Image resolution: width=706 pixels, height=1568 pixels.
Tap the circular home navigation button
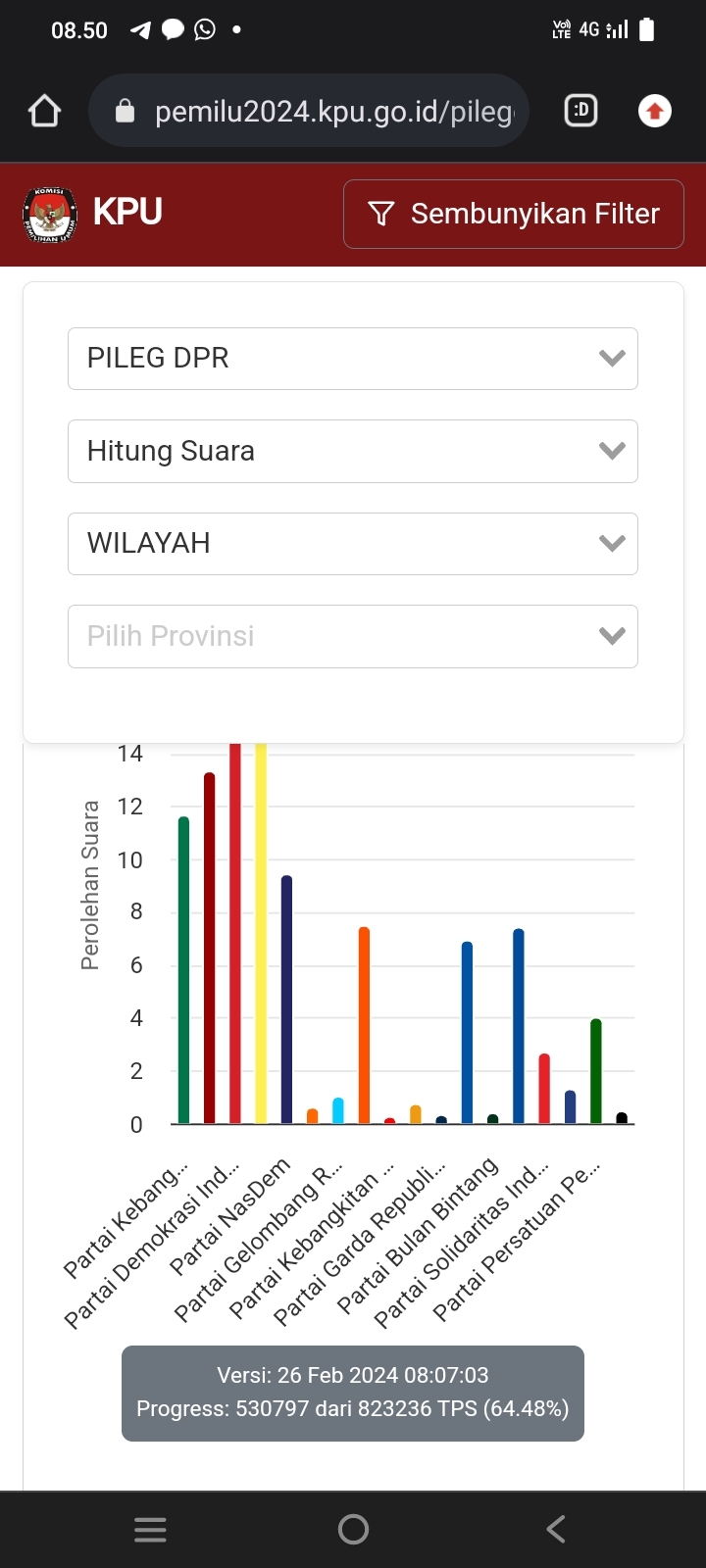point(353,1529)
